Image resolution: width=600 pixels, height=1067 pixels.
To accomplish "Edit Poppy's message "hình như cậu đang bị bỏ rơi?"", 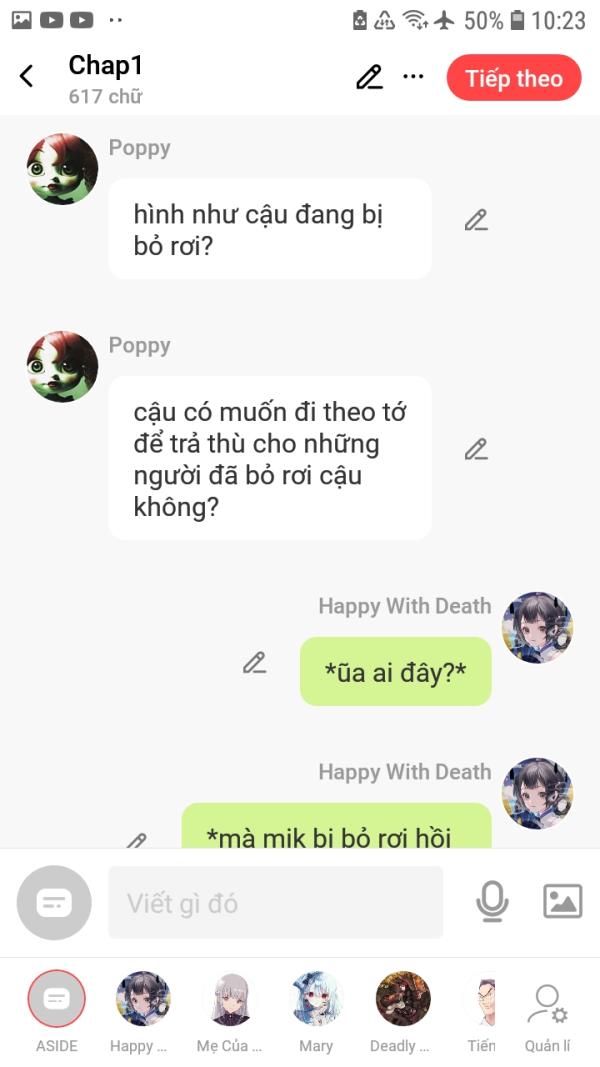I will coord(476,220).
